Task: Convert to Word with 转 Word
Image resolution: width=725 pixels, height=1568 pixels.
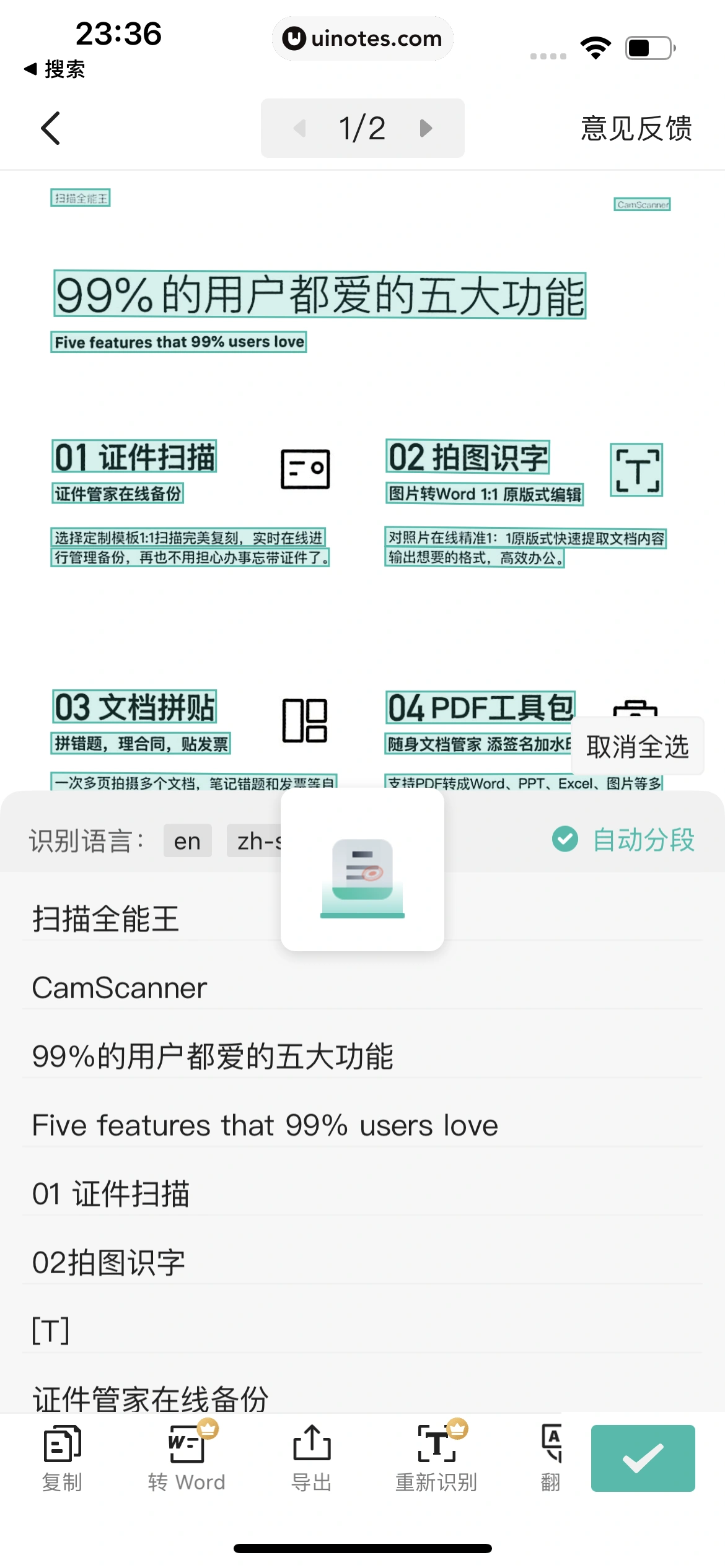Action: (x=187, y=1458)
